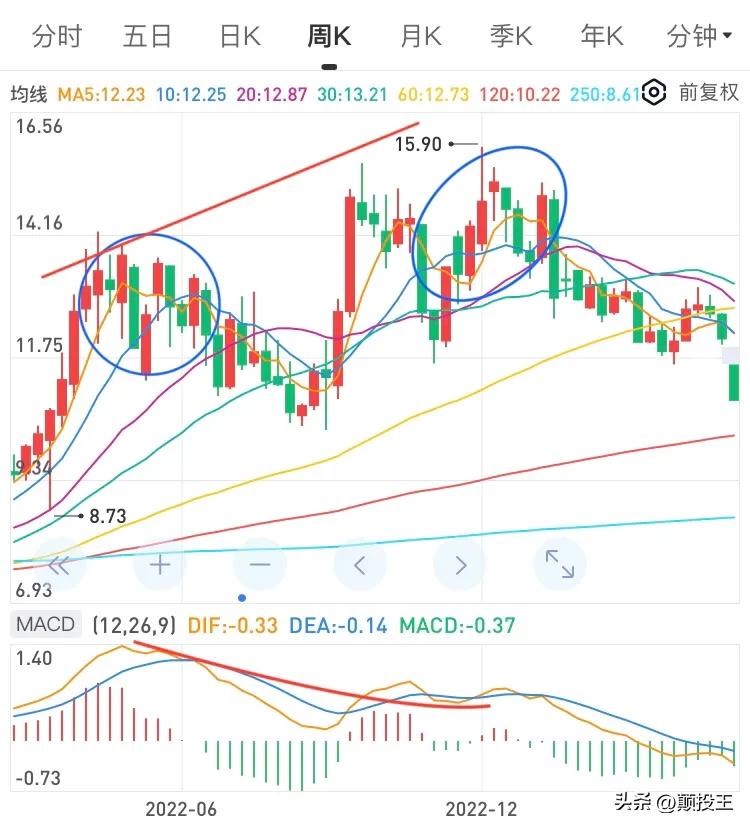Jump to earliest data via the double-left arrow icon
The width and height of the screenshot is (750, 828).
pyautogui.click(x=60, y=564)
